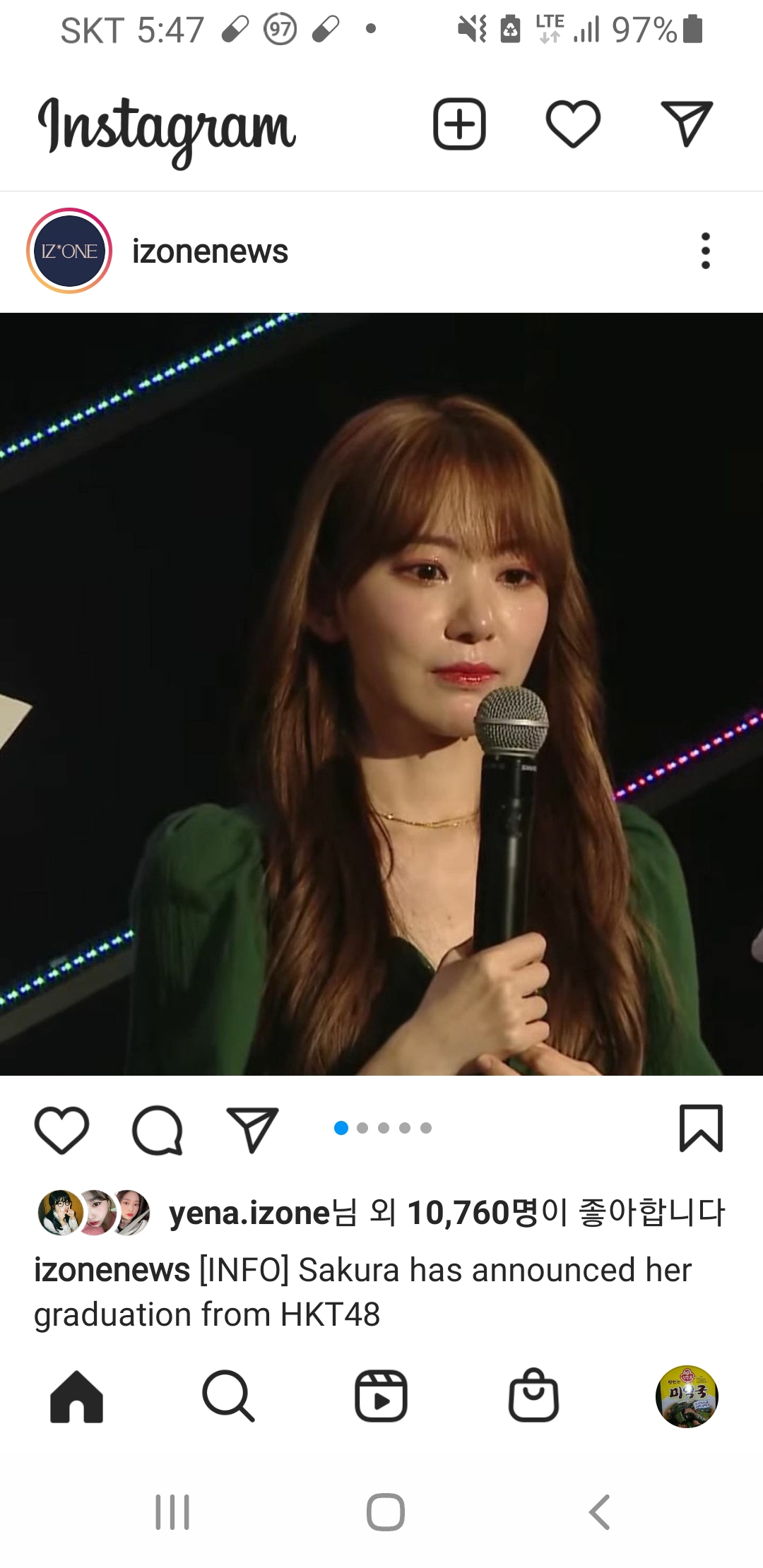
Task: Open the Shop tab
Action: 533,1396
